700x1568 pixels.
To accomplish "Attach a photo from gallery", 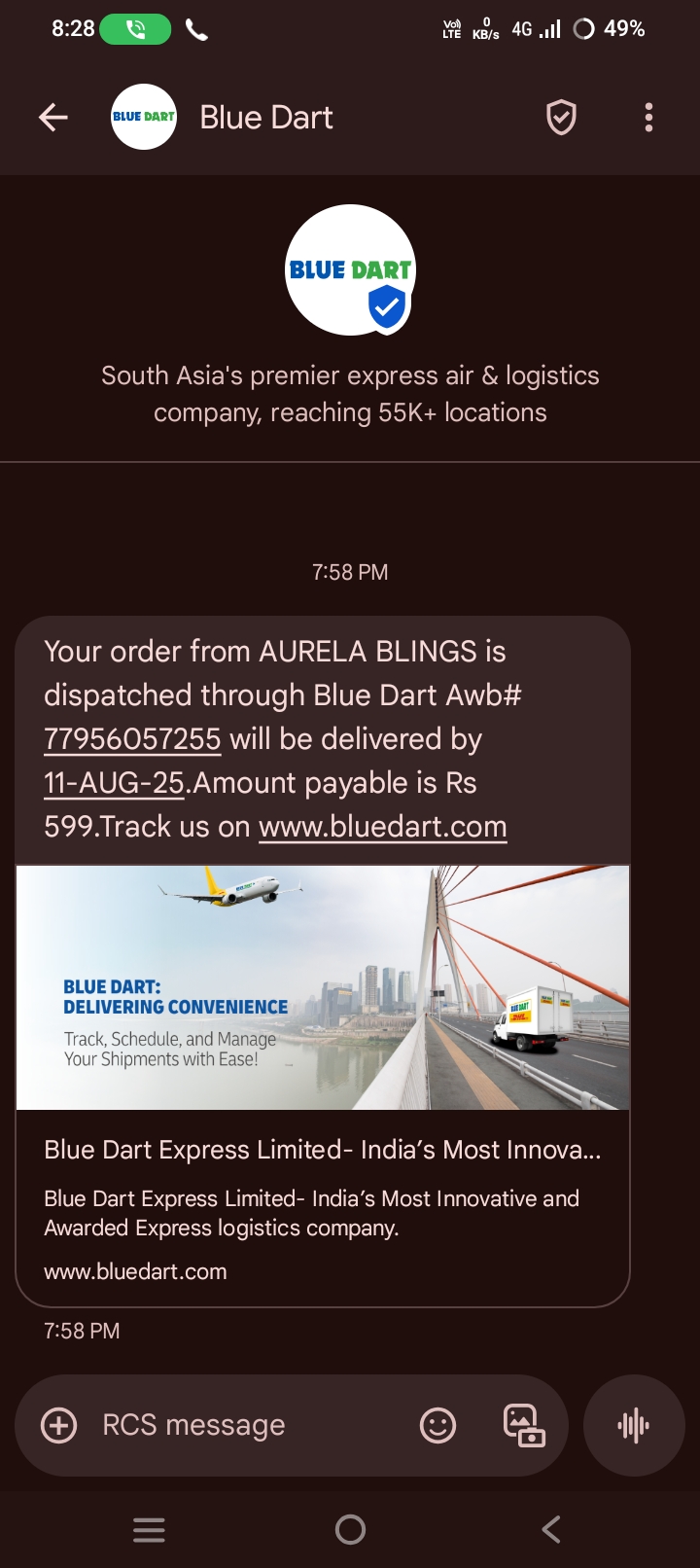I will click(523, 1426).
